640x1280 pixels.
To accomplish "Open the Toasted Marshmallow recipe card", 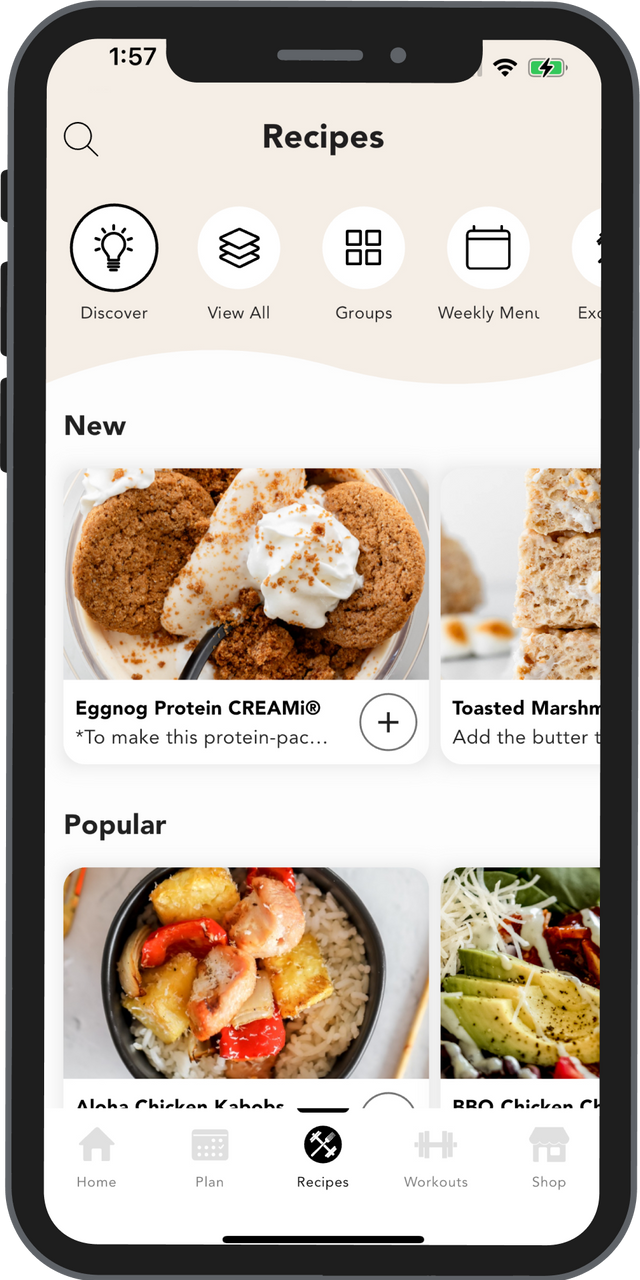I will 521,600.
